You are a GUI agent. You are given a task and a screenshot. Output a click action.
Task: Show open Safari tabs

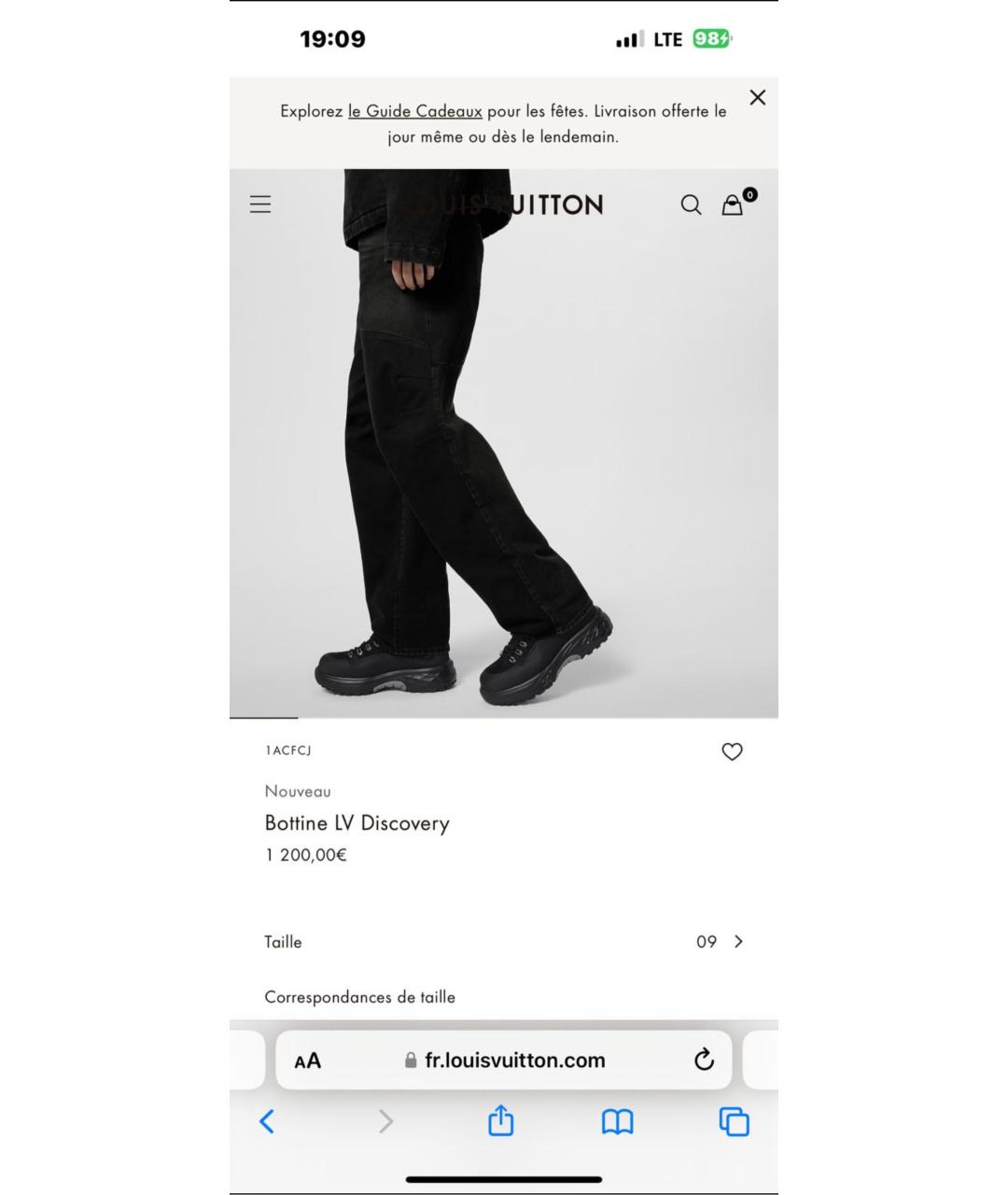(734, 1121)
